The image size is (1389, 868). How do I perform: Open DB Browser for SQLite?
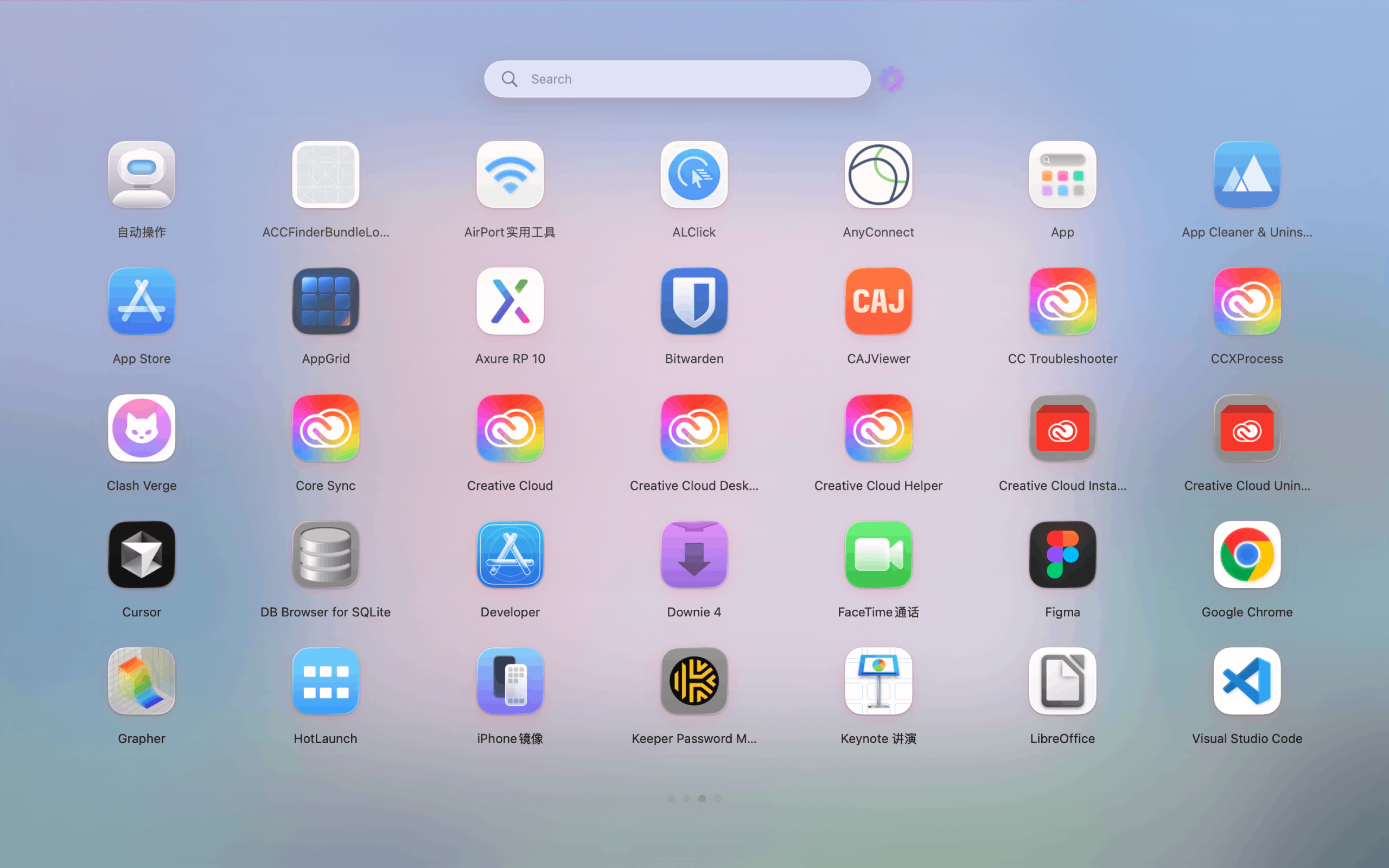pyautogui.click(x=326, y=554)
